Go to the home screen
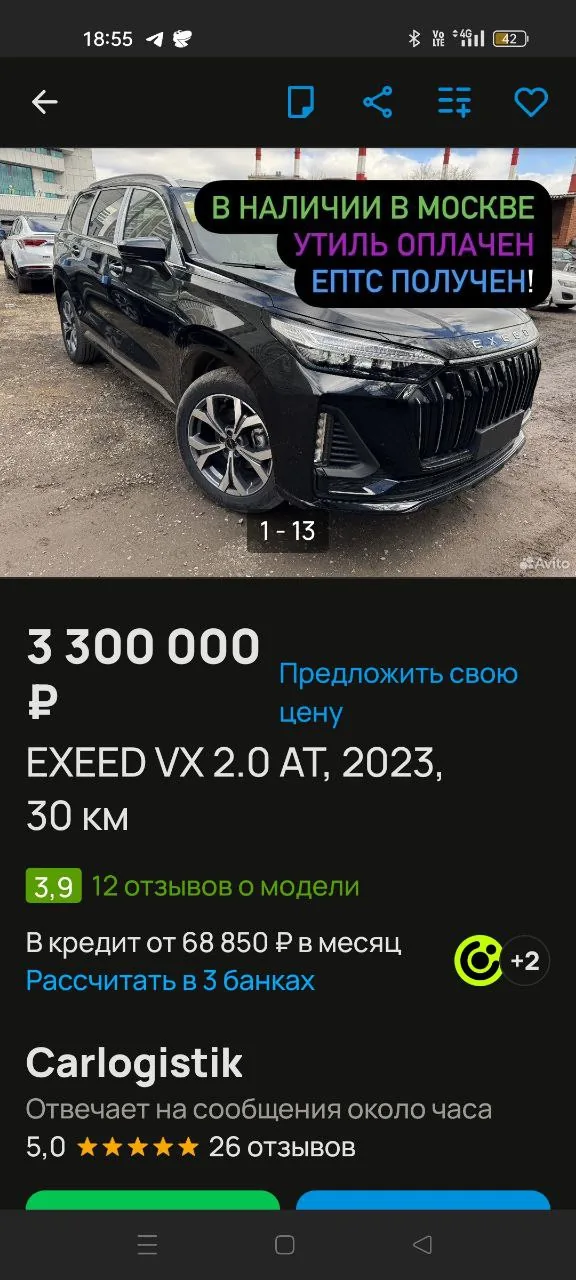Image resolution: width=576 pixels, height=1280 pixels. pyautogui.click(x=285, y=1245)
